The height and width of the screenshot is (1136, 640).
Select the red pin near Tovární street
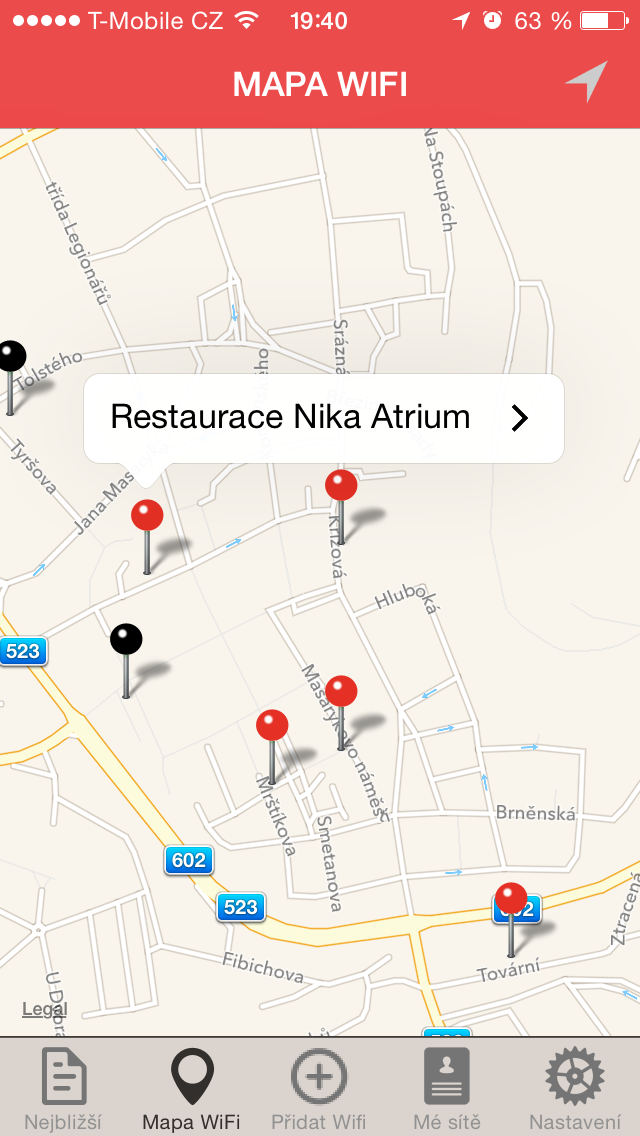[511, 900]
